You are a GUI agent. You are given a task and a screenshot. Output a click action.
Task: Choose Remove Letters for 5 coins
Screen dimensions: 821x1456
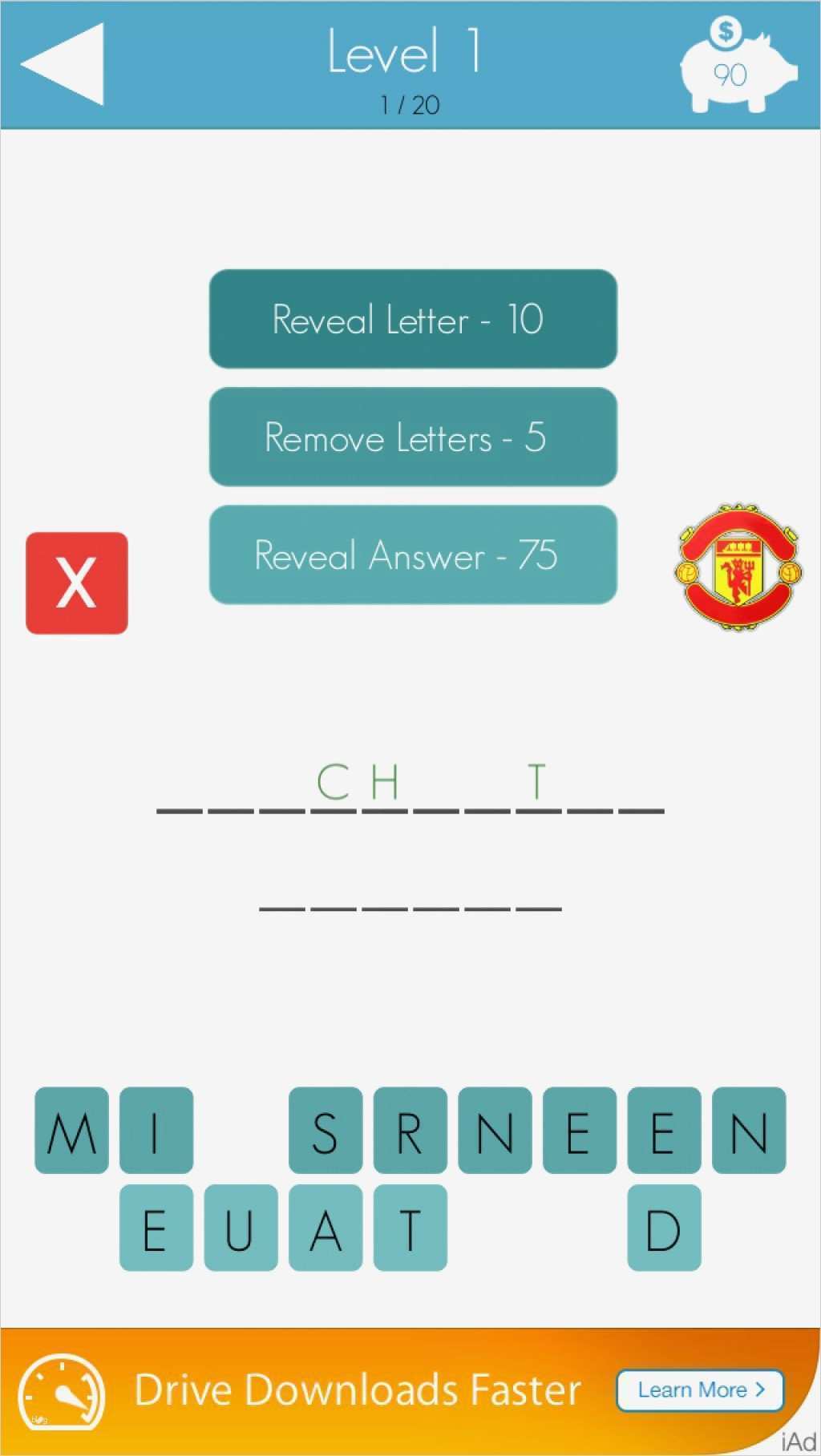413,437
